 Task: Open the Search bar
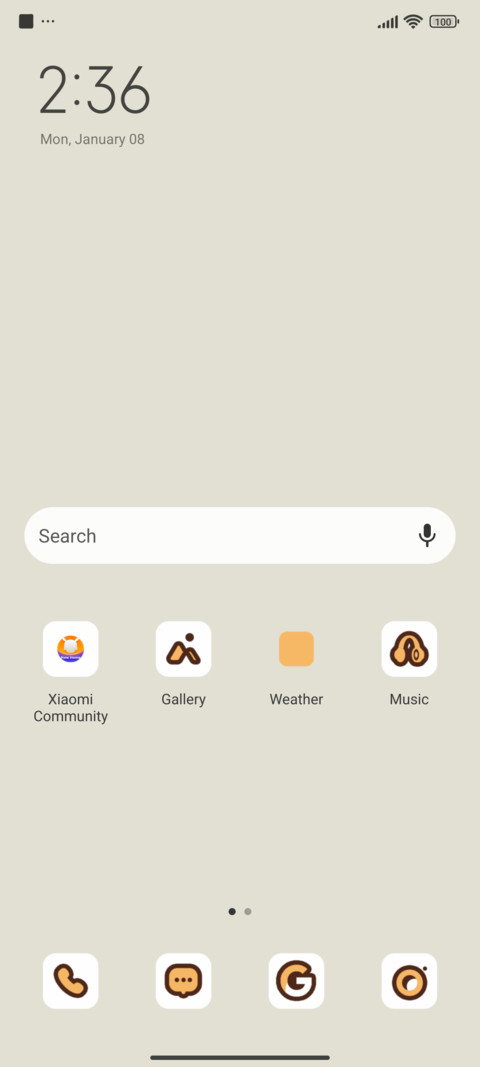(x=240, y=536)
